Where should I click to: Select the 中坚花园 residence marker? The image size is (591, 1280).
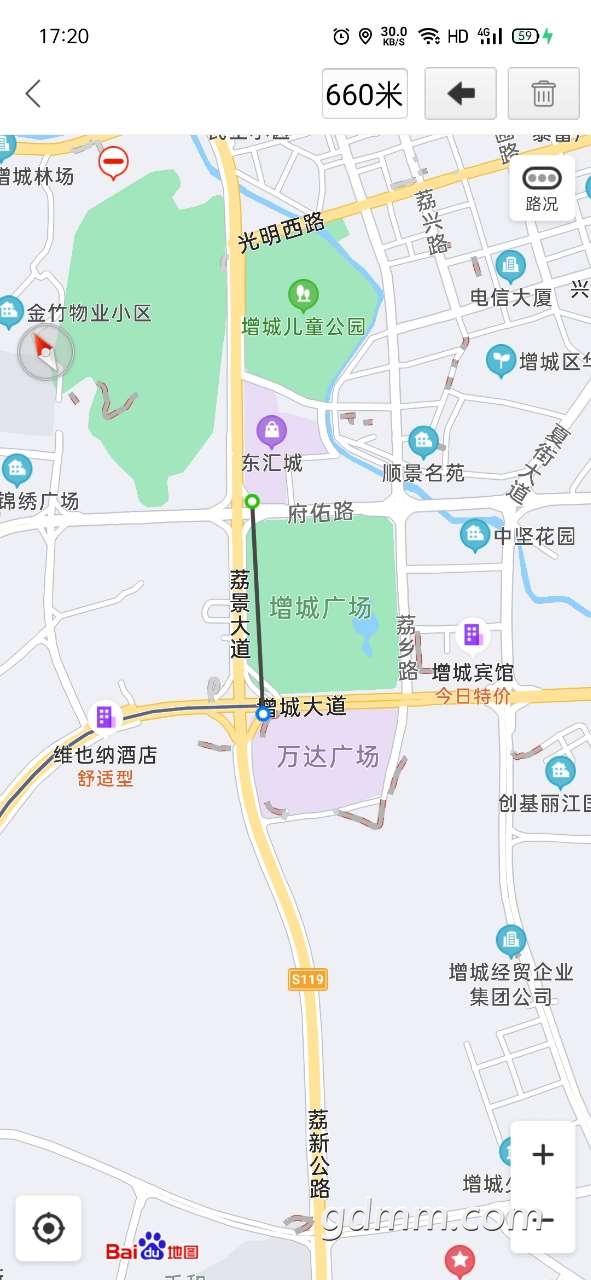click(475, 535)
